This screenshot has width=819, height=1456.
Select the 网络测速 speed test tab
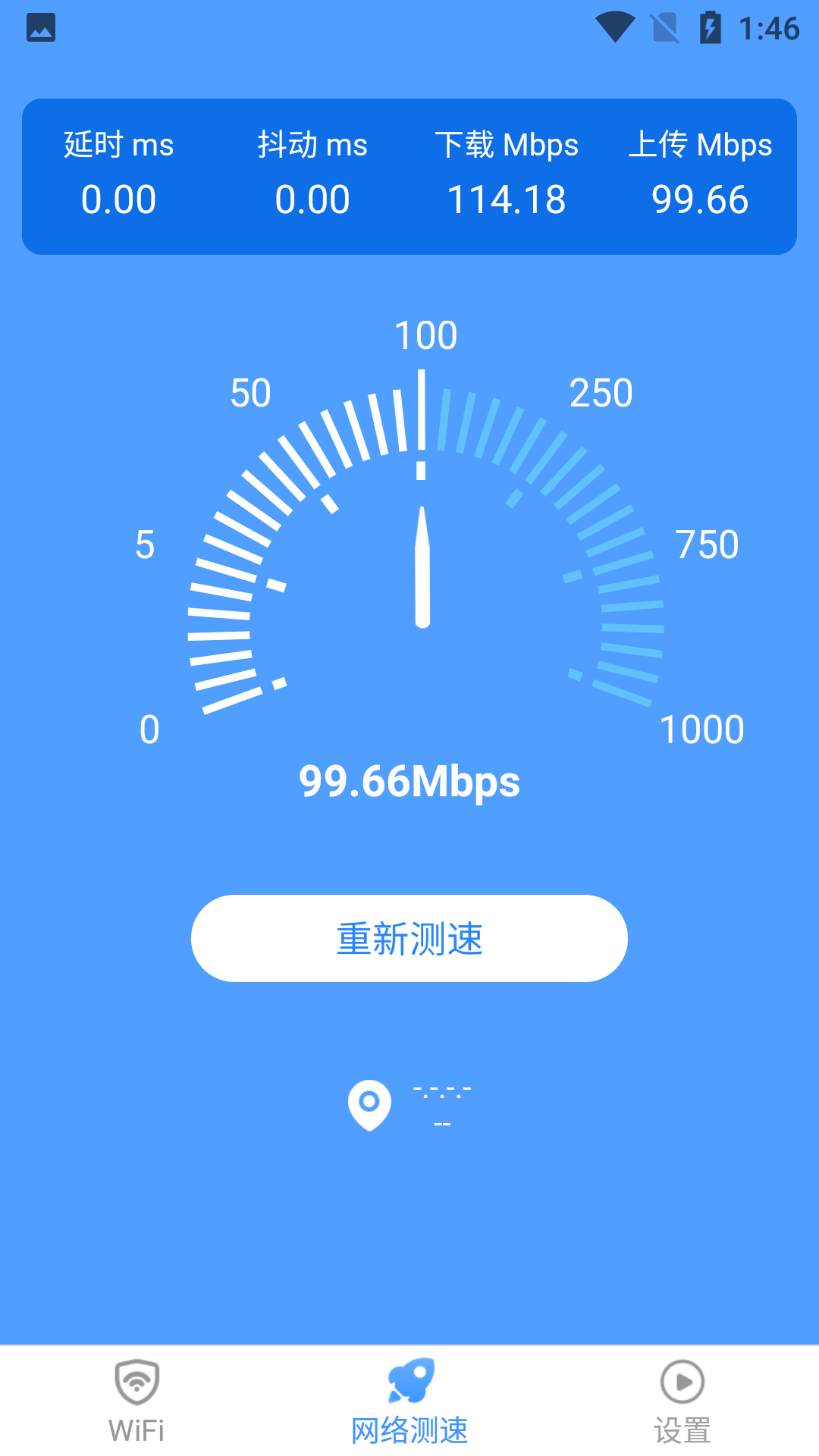[409, 1401]
